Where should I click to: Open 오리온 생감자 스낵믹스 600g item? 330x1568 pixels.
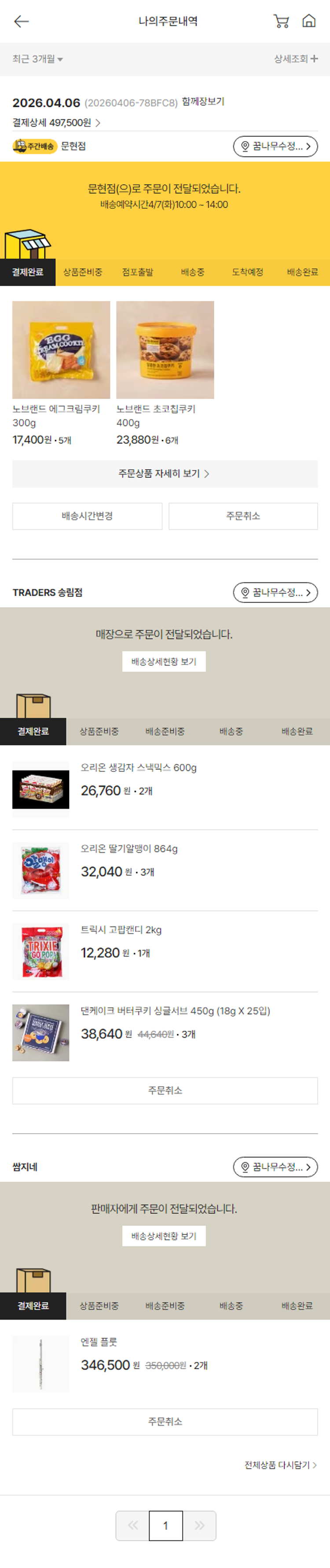pos(138,768)
